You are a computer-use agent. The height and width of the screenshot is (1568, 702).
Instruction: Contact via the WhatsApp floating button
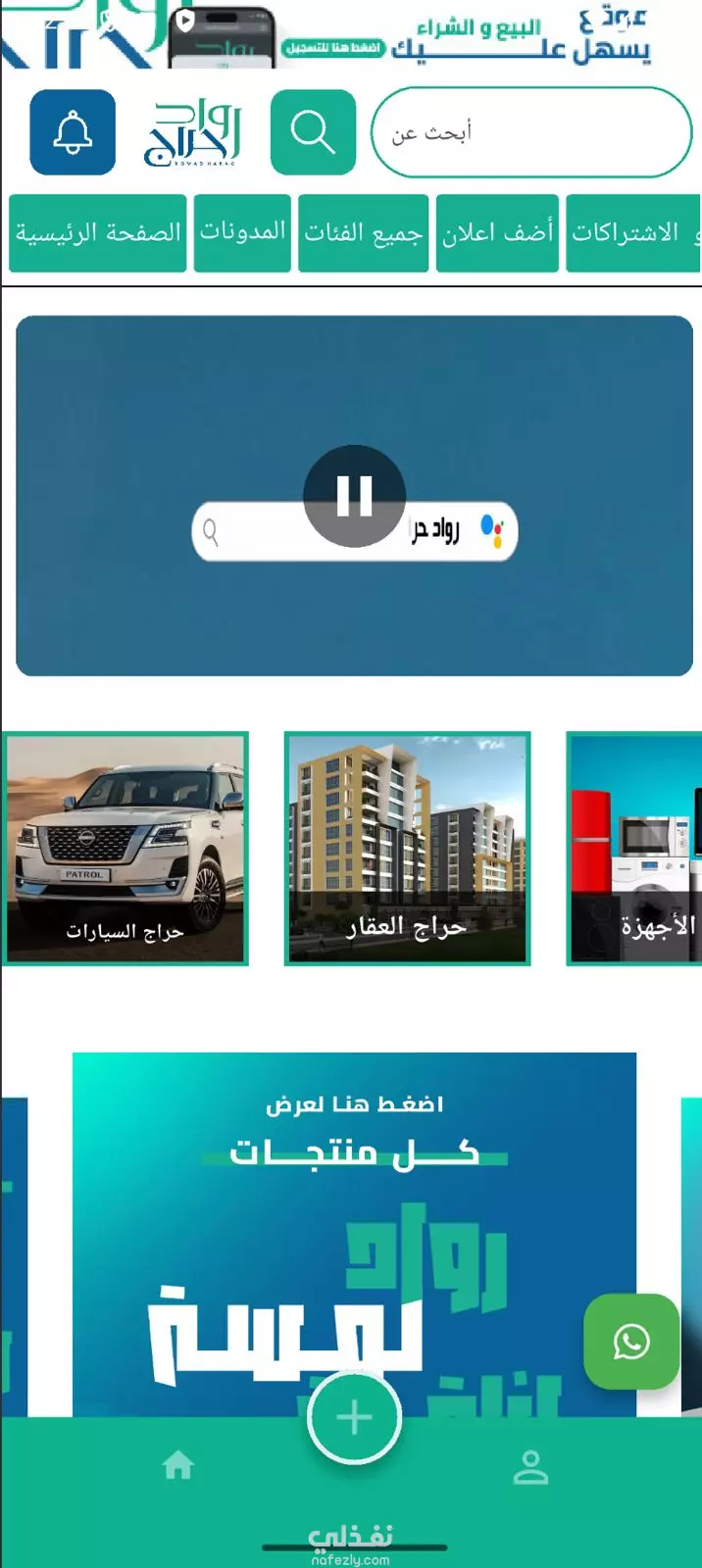[x=631, y=1342]
